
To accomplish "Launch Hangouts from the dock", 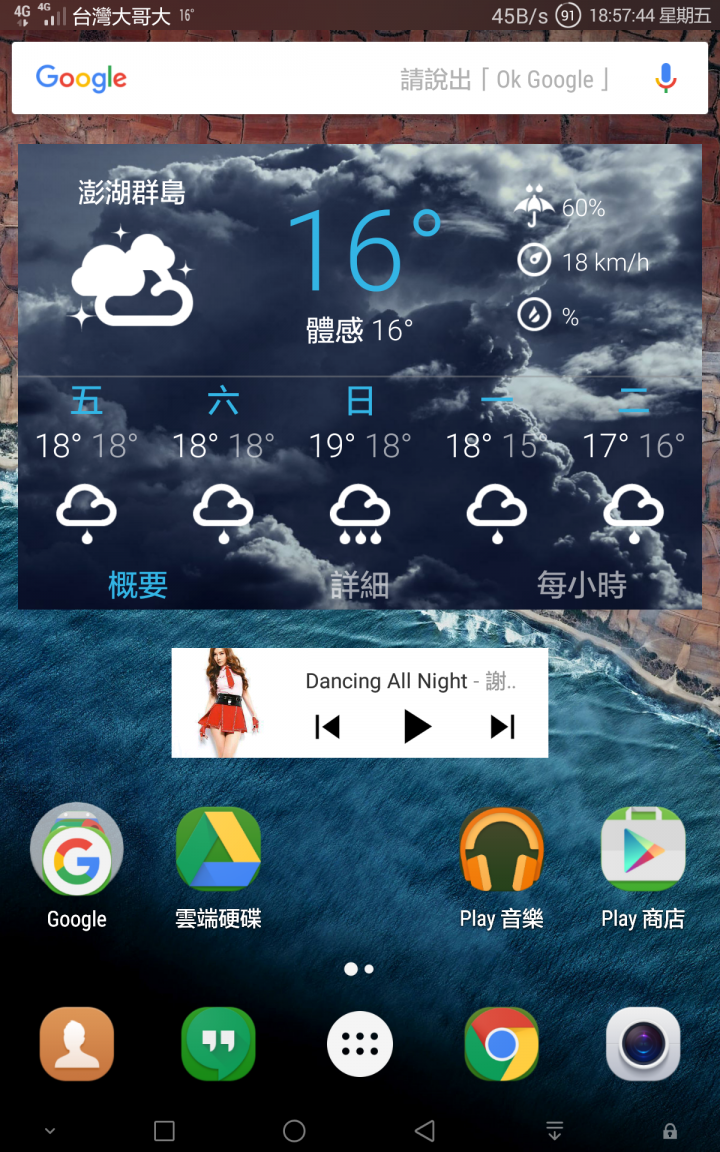I will point(218,1044).
